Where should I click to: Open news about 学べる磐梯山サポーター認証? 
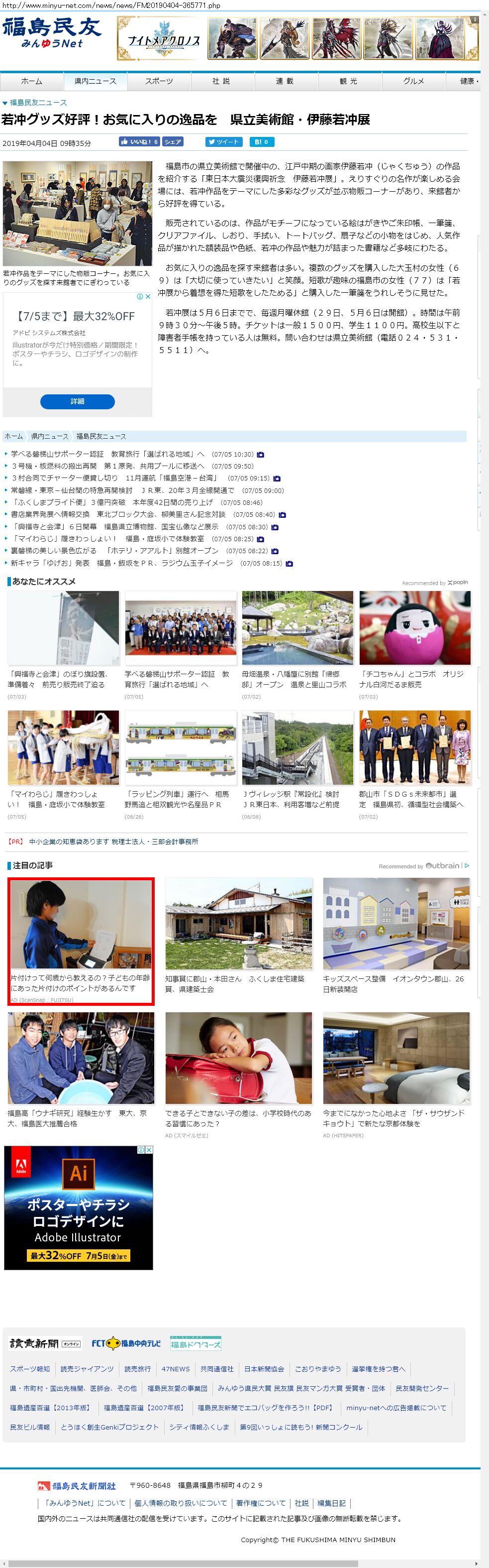point(107,454)
